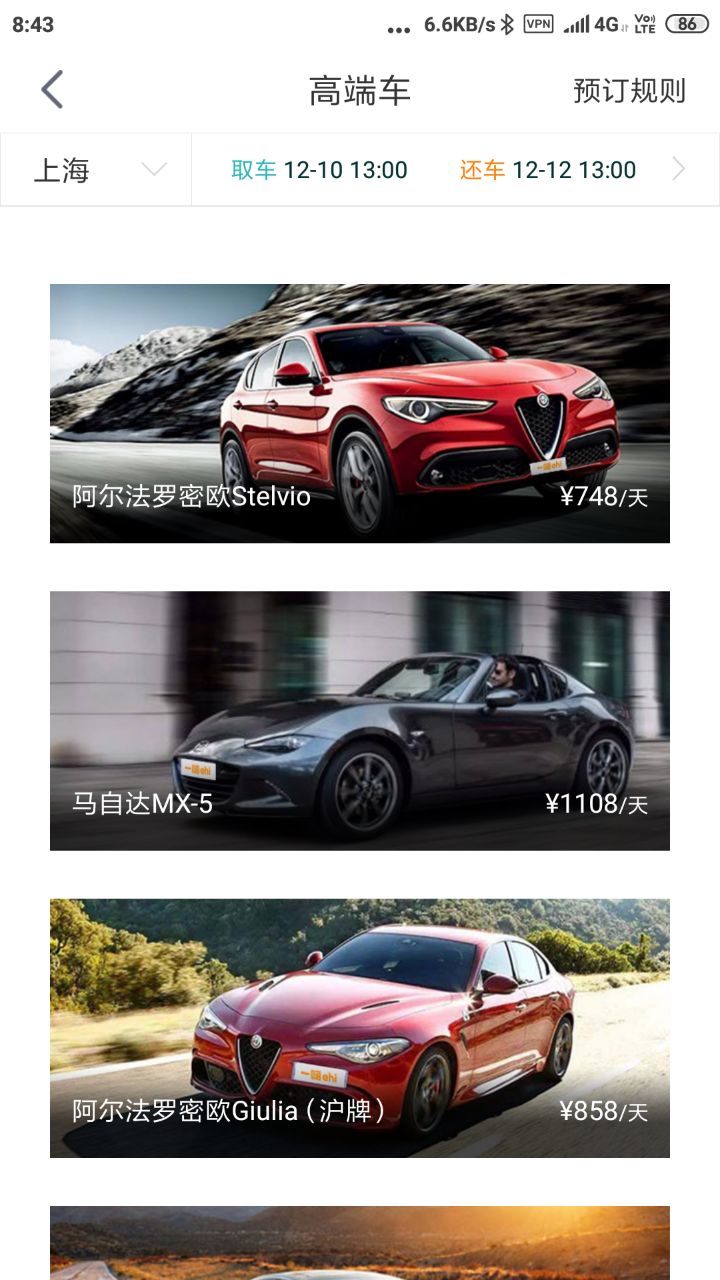720x1280 pixels.
Task: Select the 马自达MX-5 car card
Action: tap(360, 720)
